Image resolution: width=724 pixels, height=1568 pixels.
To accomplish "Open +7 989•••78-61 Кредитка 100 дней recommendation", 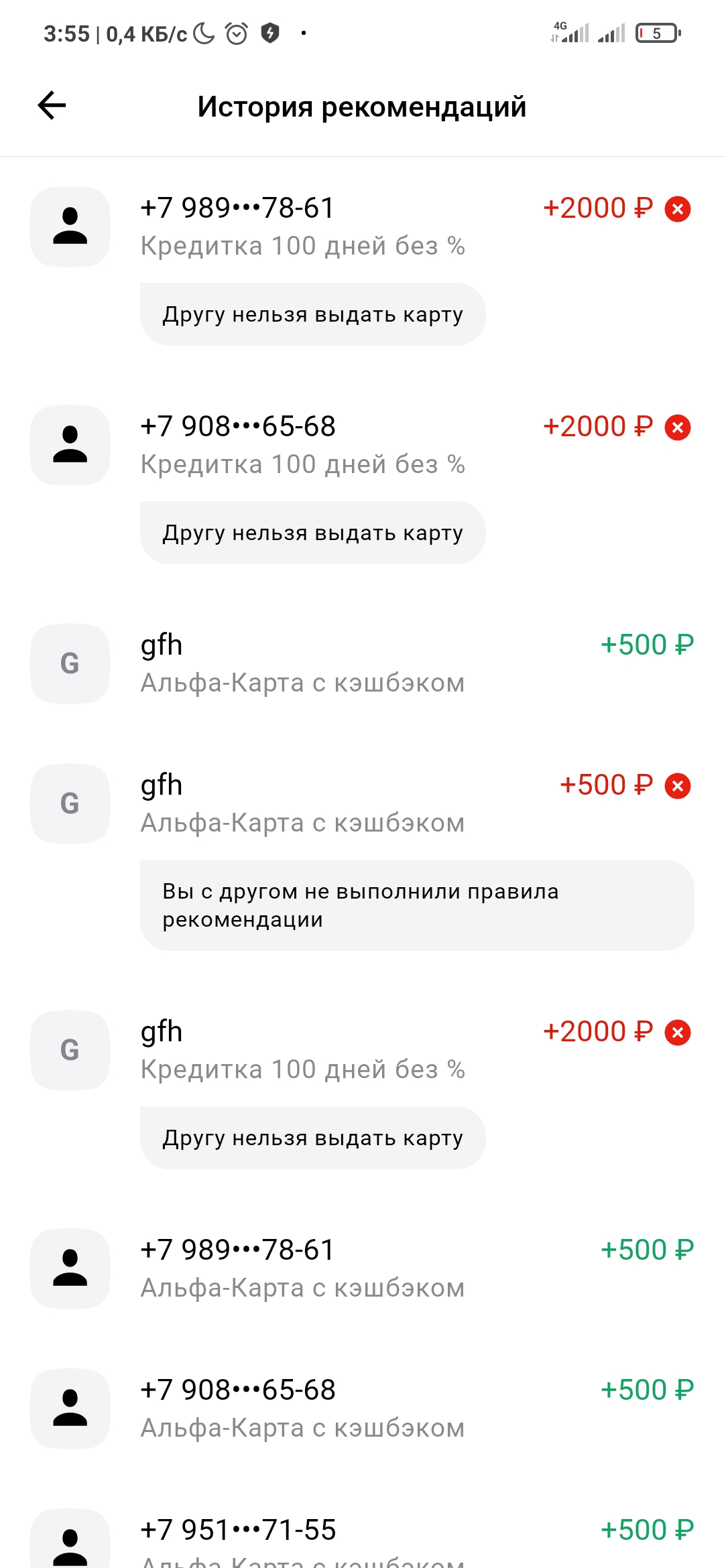I will click(x=362, y=267).
